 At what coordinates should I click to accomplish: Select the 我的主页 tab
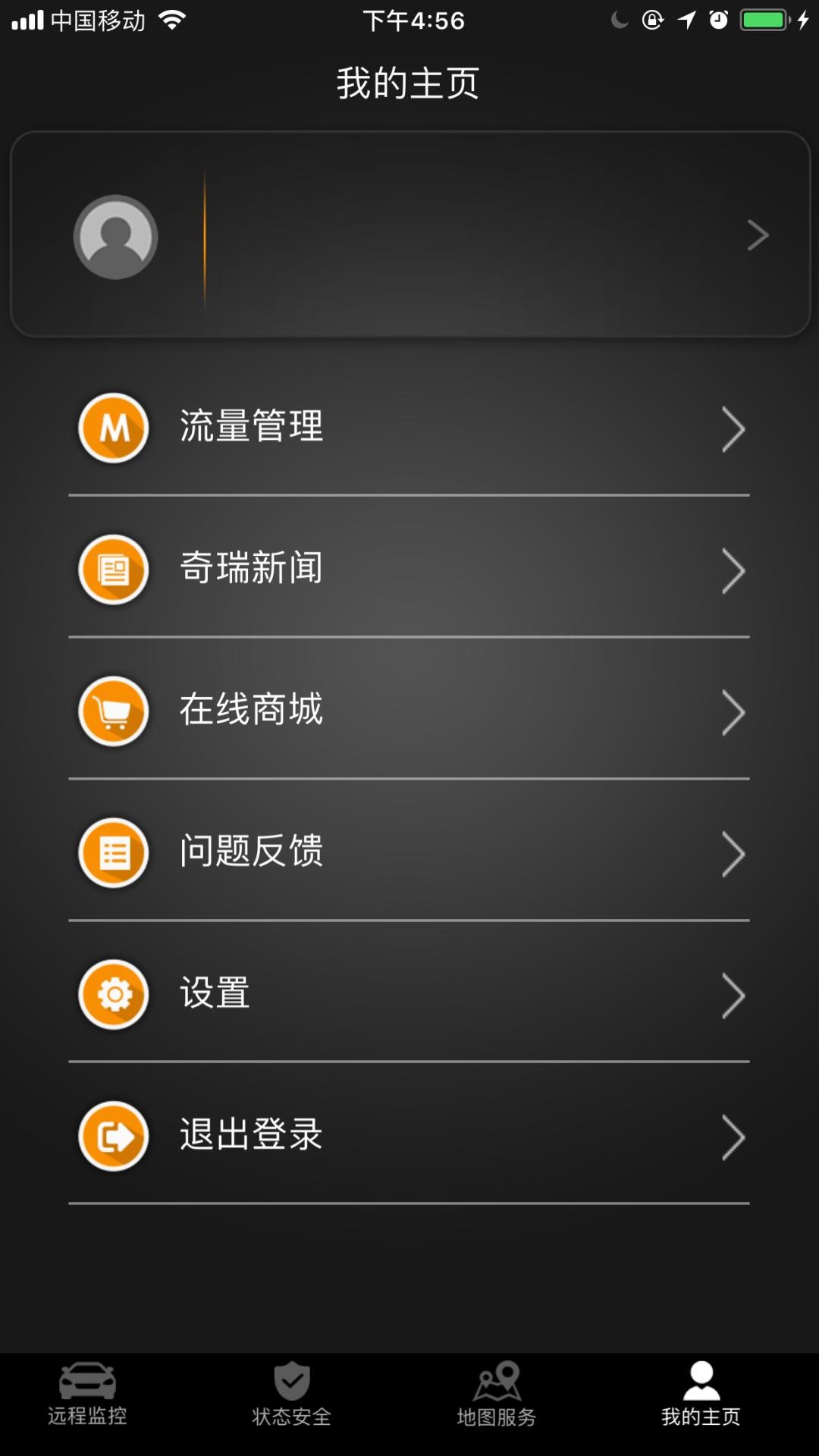(x=701, y=1395)
